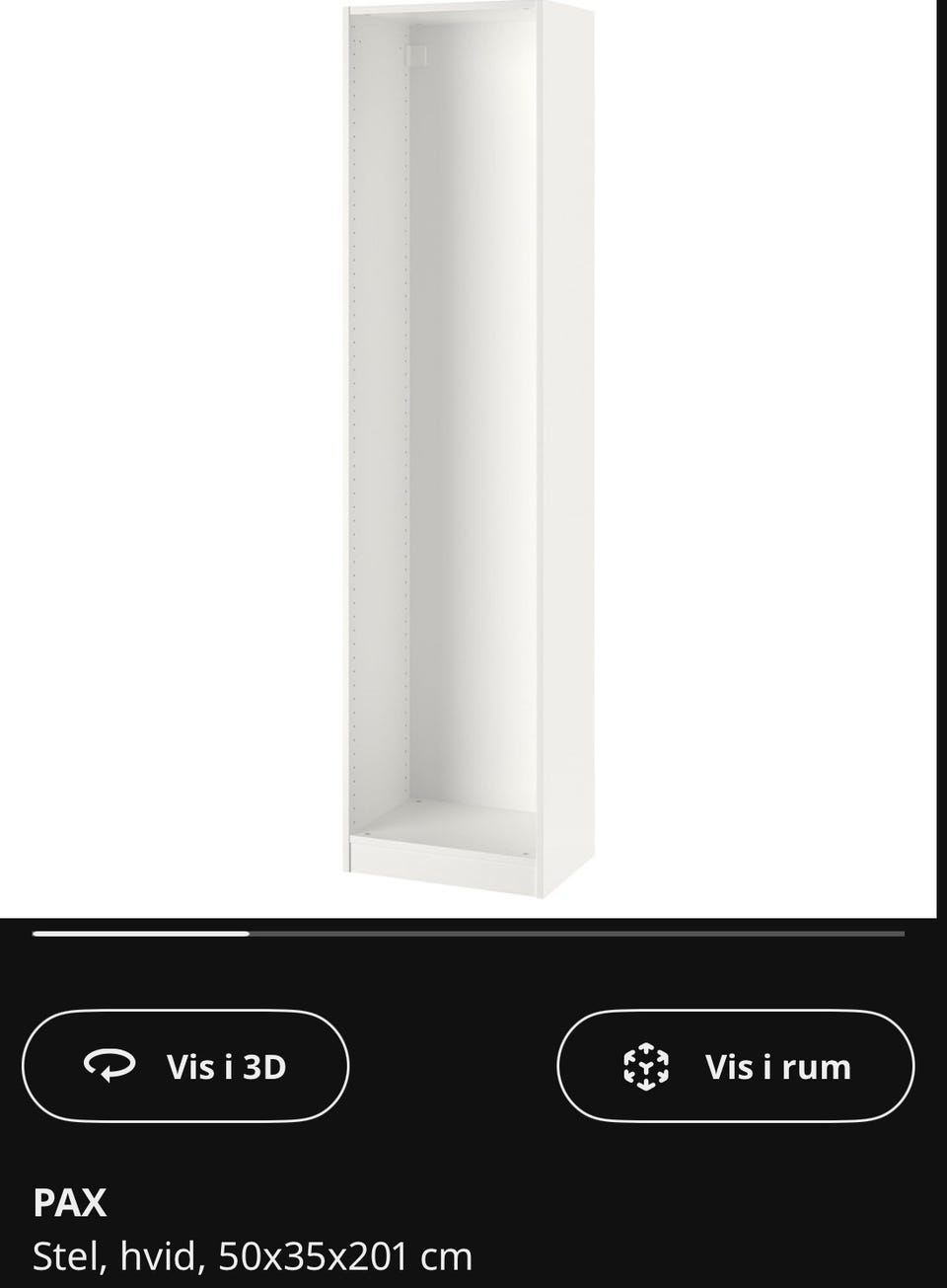Image resolution: width=947 pixels, height=1288 pixels.
Task: Launch Vis i rum mode
Action: coord(737,1066)
